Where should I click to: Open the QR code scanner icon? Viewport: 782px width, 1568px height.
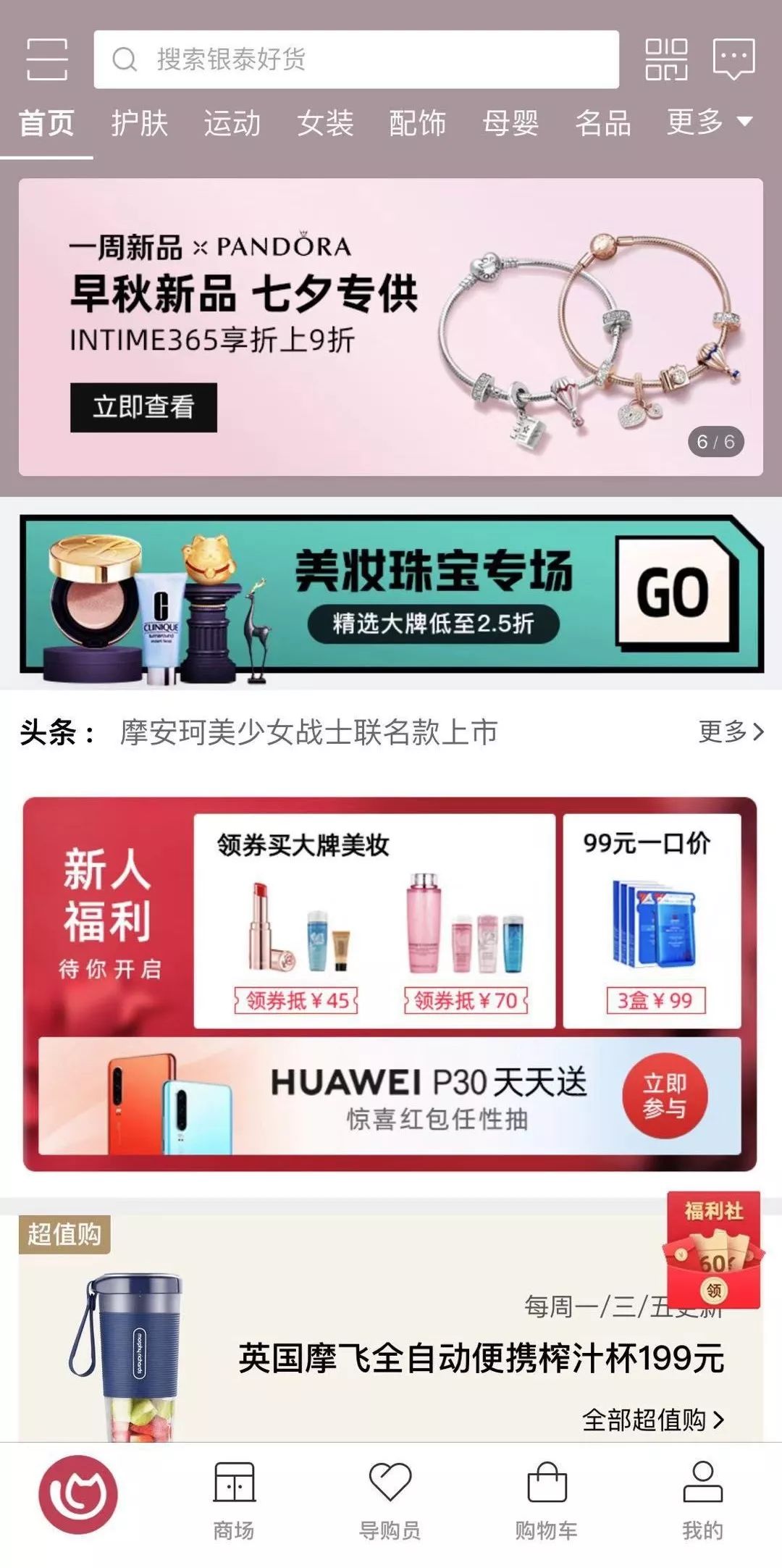666,59
